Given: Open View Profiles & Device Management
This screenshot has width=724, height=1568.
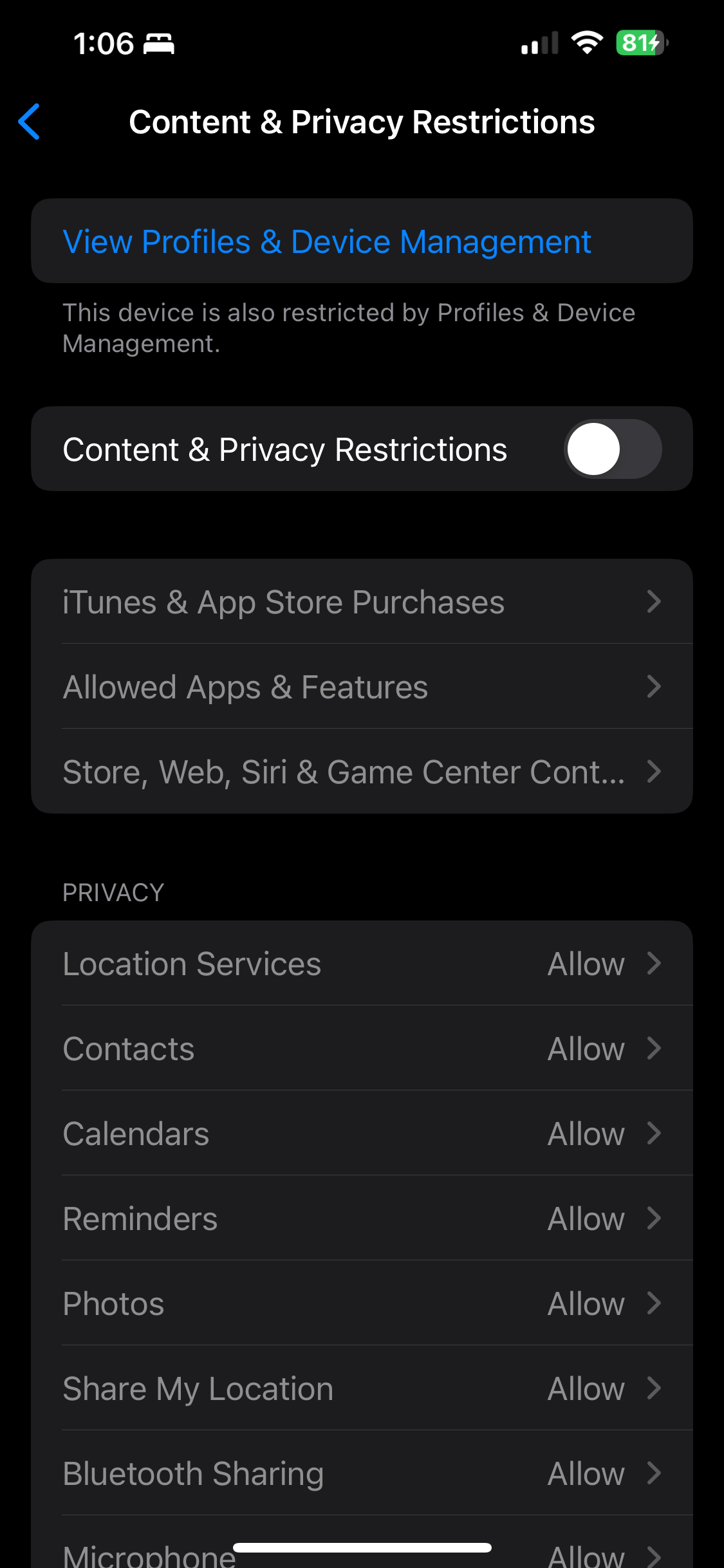Looking at the screenshot, I should (362, 241).
